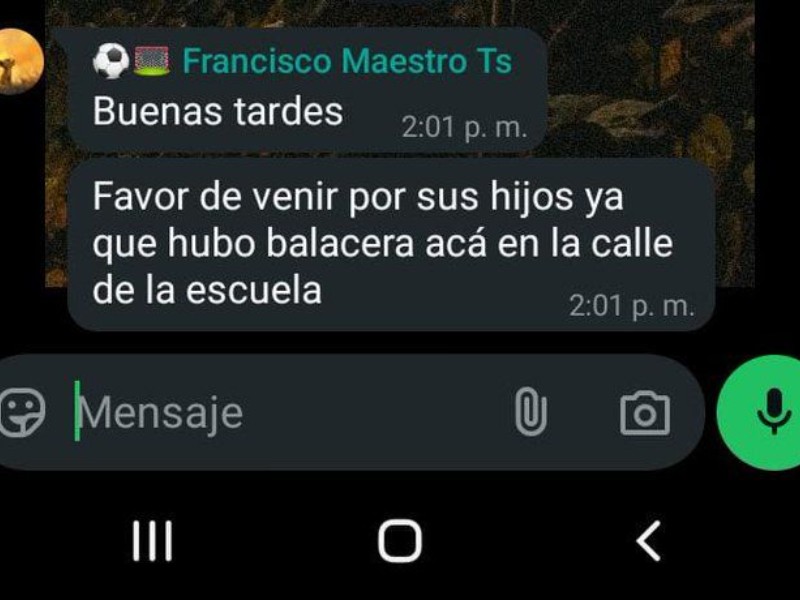Open the camera from the message bar

[645, 412]
